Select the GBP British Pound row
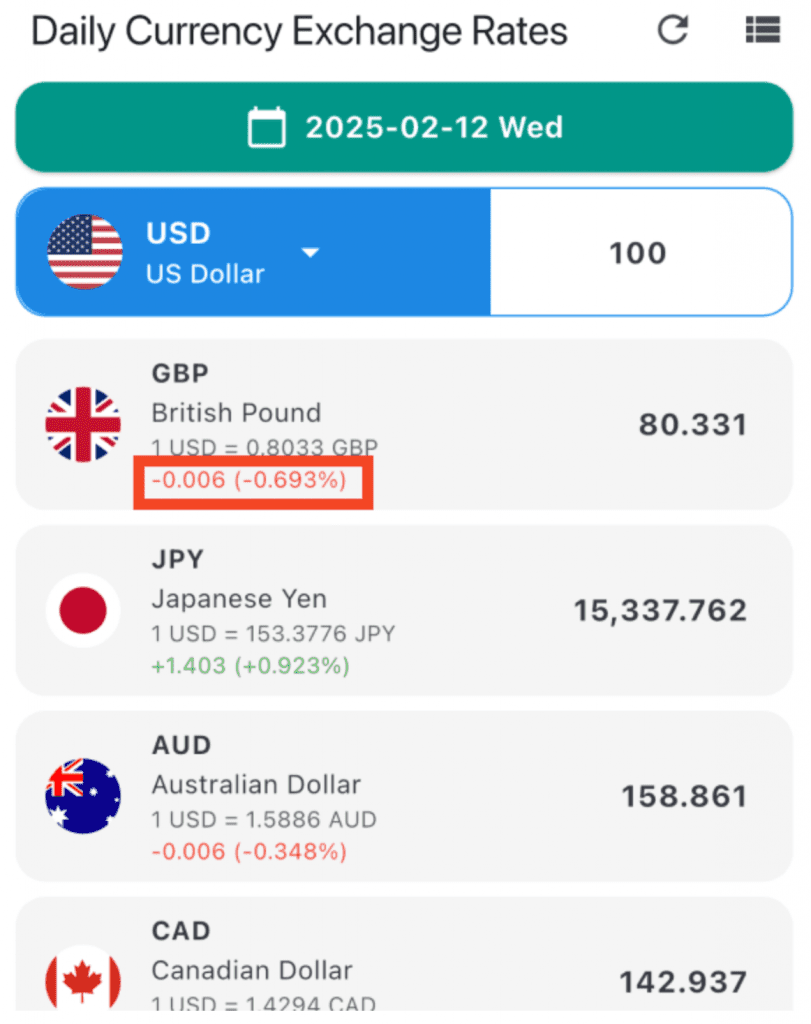Image resolution: width=811 pixels, height=1024 pixels. point(403,424)
